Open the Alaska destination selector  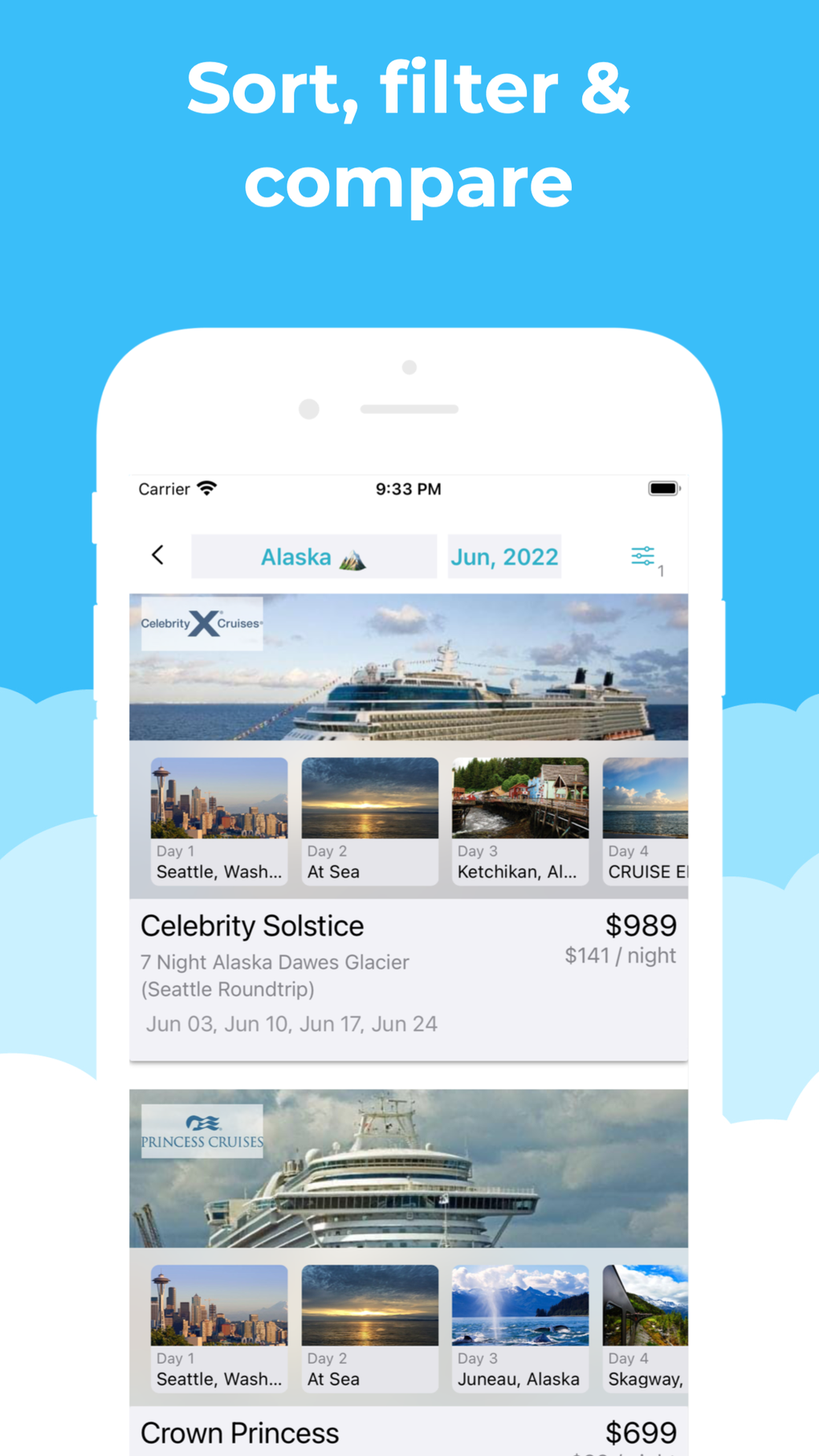(x=313, y=556)
